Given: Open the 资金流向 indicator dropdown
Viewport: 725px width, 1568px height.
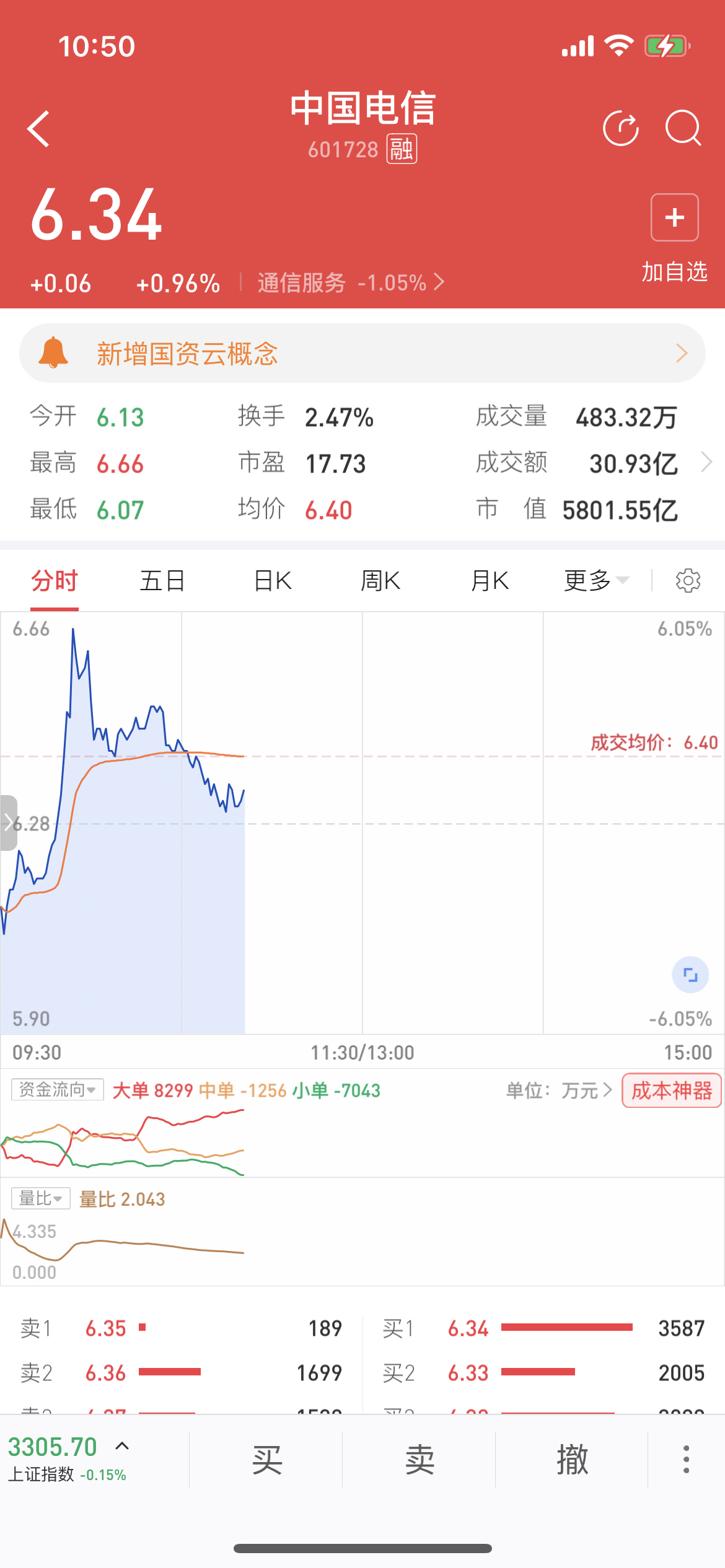Looking at the screenshot, I should (57, 1089).
